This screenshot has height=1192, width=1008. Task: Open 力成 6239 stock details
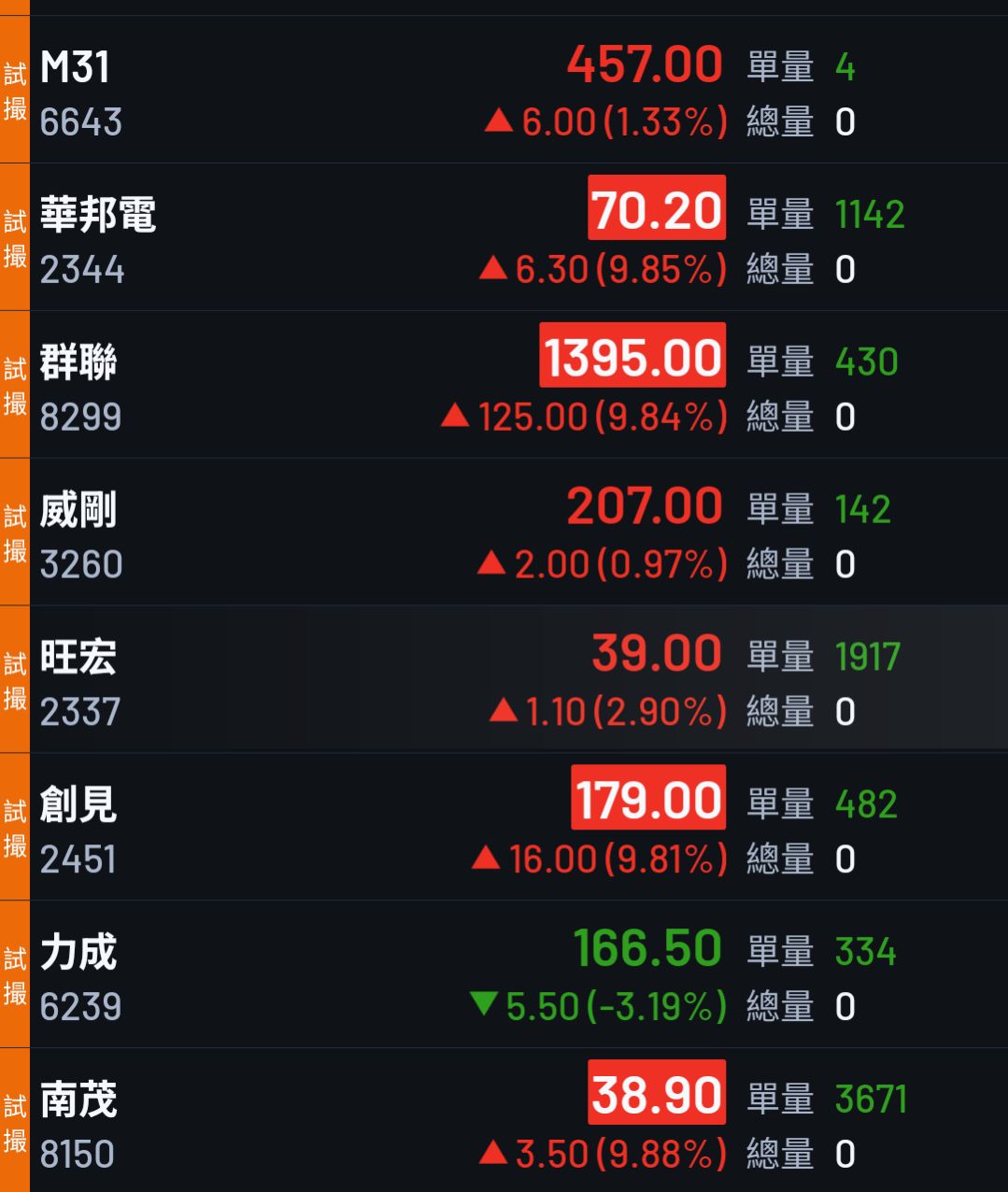pyautogui.click(x=504, y=977)
